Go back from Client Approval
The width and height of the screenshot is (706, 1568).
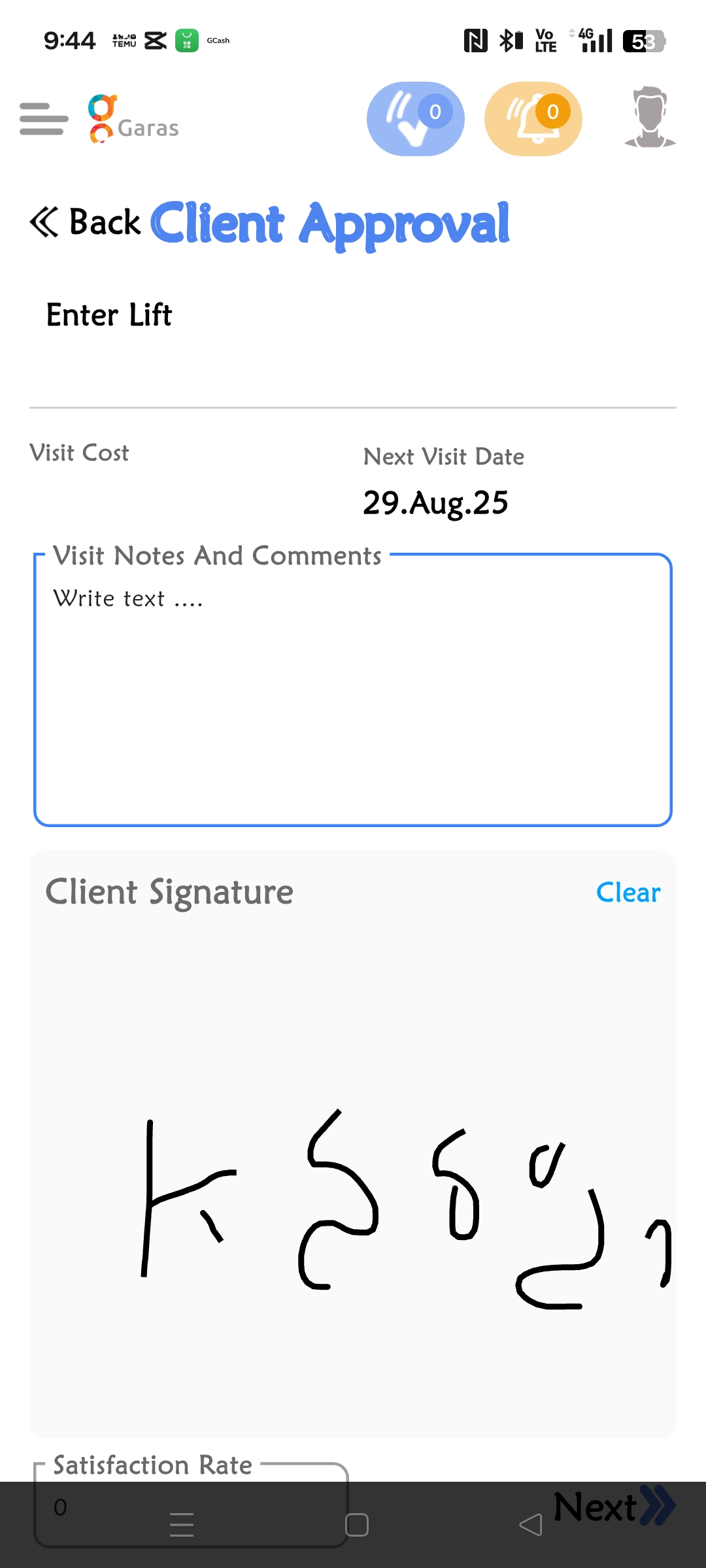(x=85, y=222)
